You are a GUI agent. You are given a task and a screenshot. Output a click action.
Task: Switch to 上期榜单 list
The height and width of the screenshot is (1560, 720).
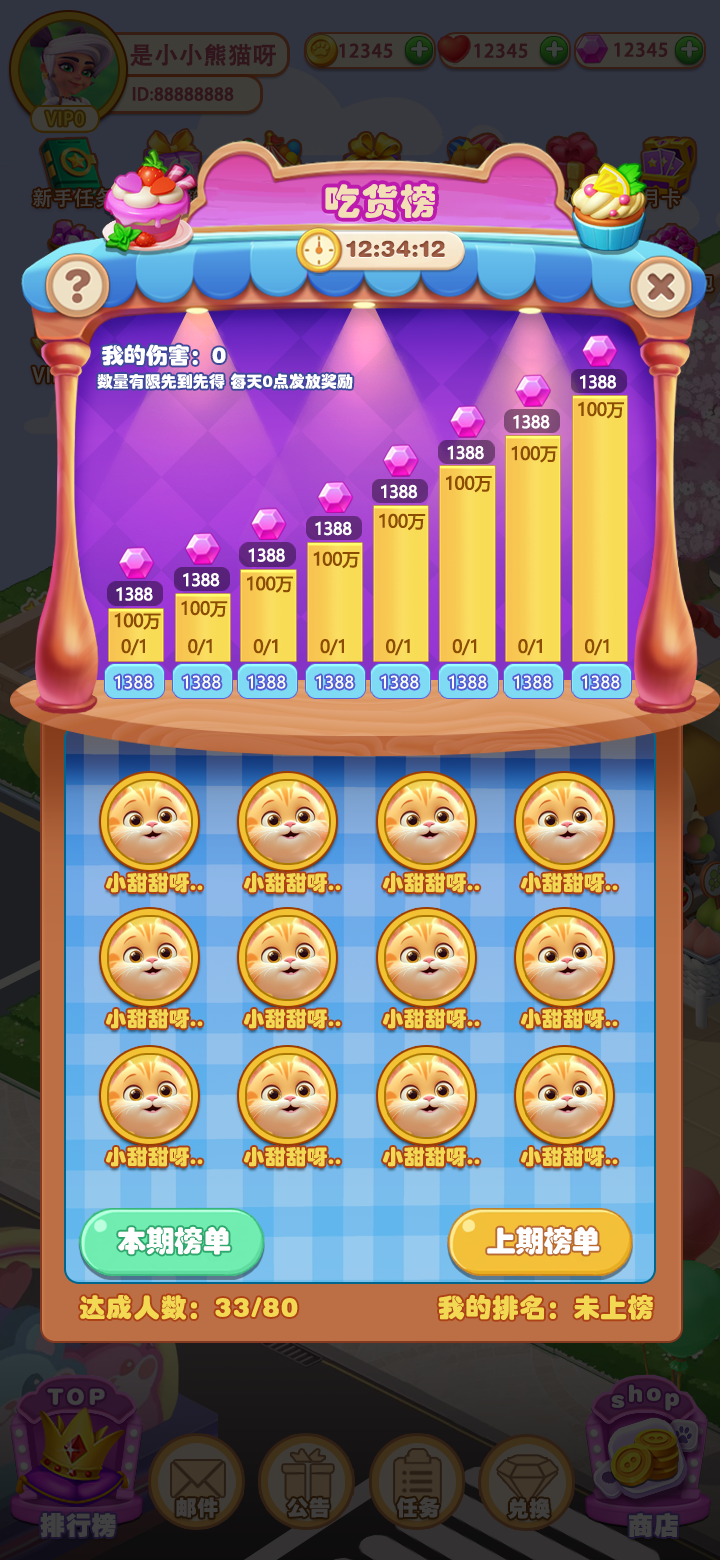[540, 1242]
